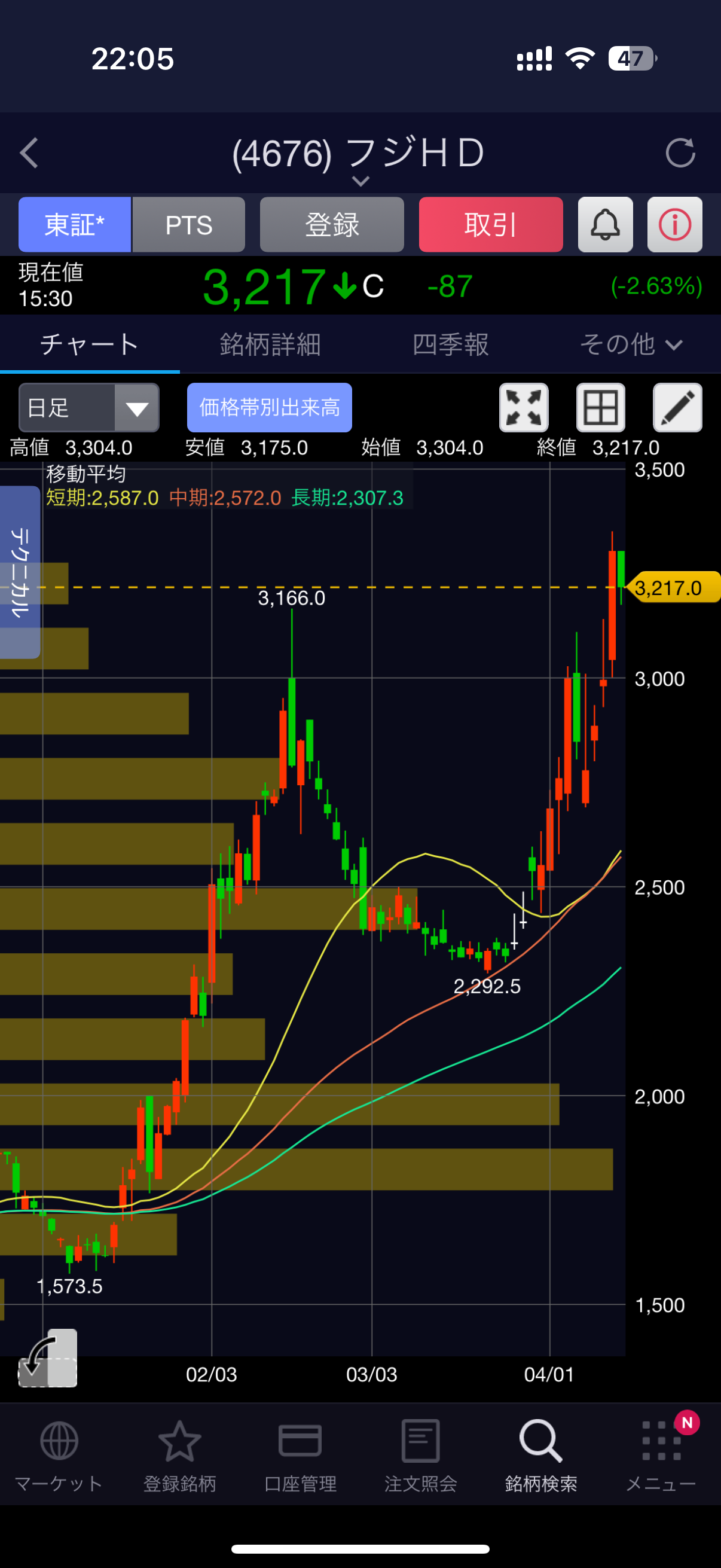Open the chart grid layout icon

(x=600, y=408)
